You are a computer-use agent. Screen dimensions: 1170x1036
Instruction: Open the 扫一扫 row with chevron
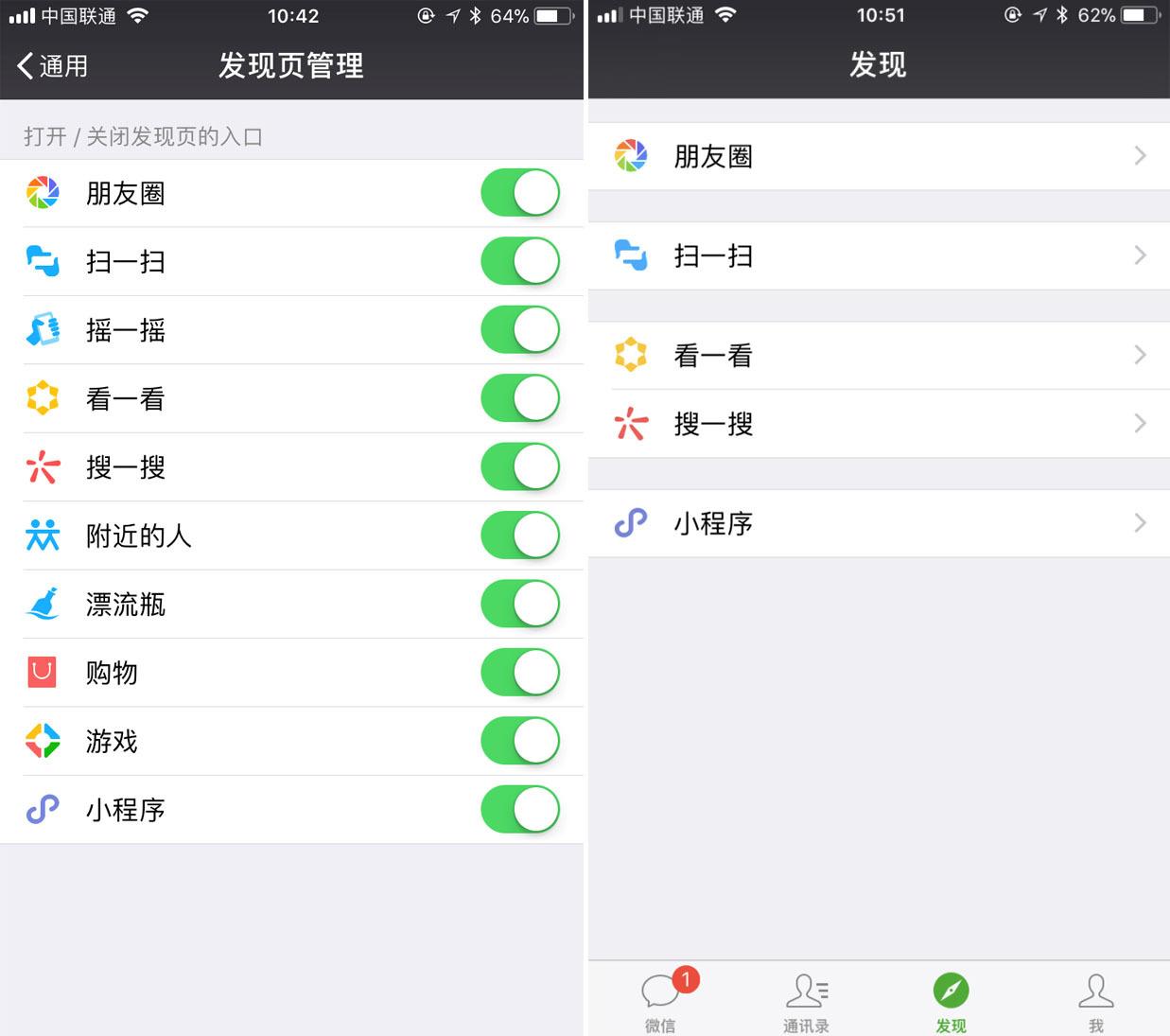pyautogui.click(x=879, y=255)
